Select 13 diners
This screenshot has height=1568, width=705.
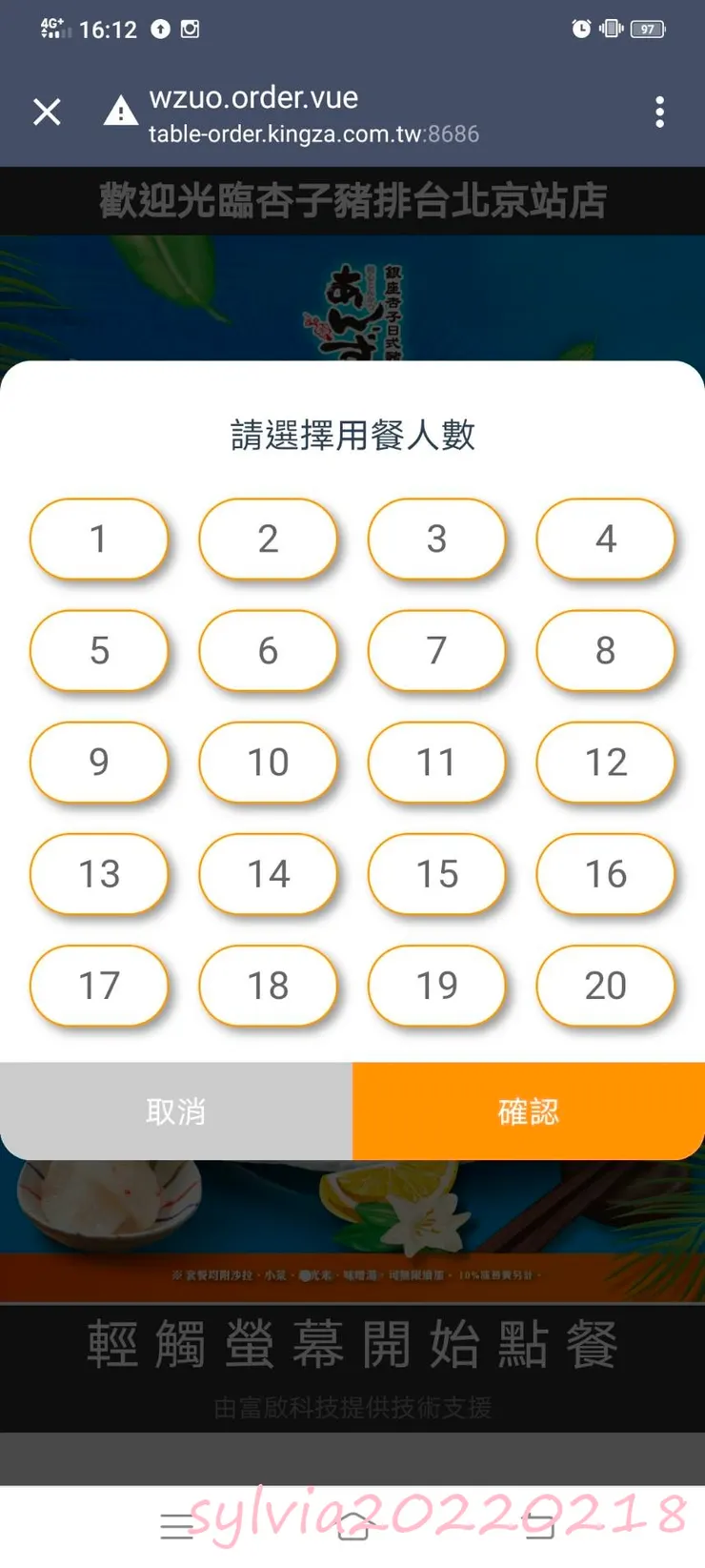click(x=99, y=875)
